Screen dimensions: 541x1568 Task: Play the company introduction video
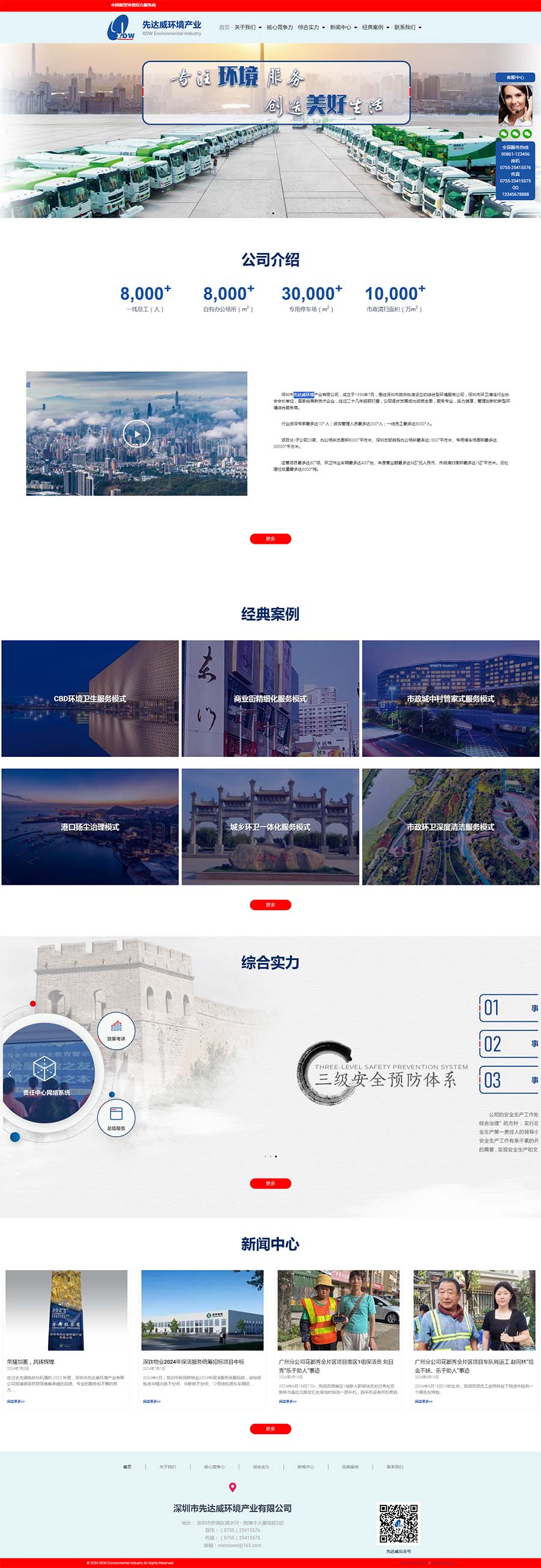(136, 434)
